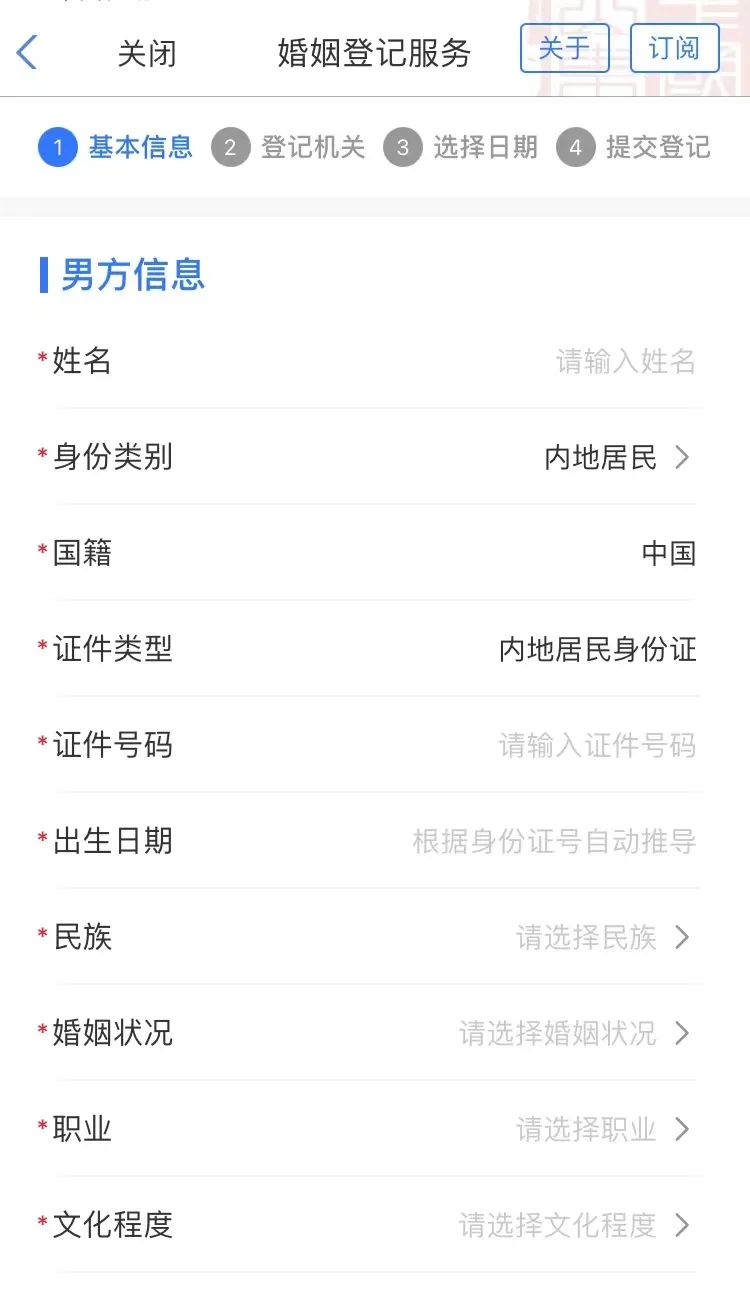Tap the 订阅 subscribe button

(x=674, y=49)
